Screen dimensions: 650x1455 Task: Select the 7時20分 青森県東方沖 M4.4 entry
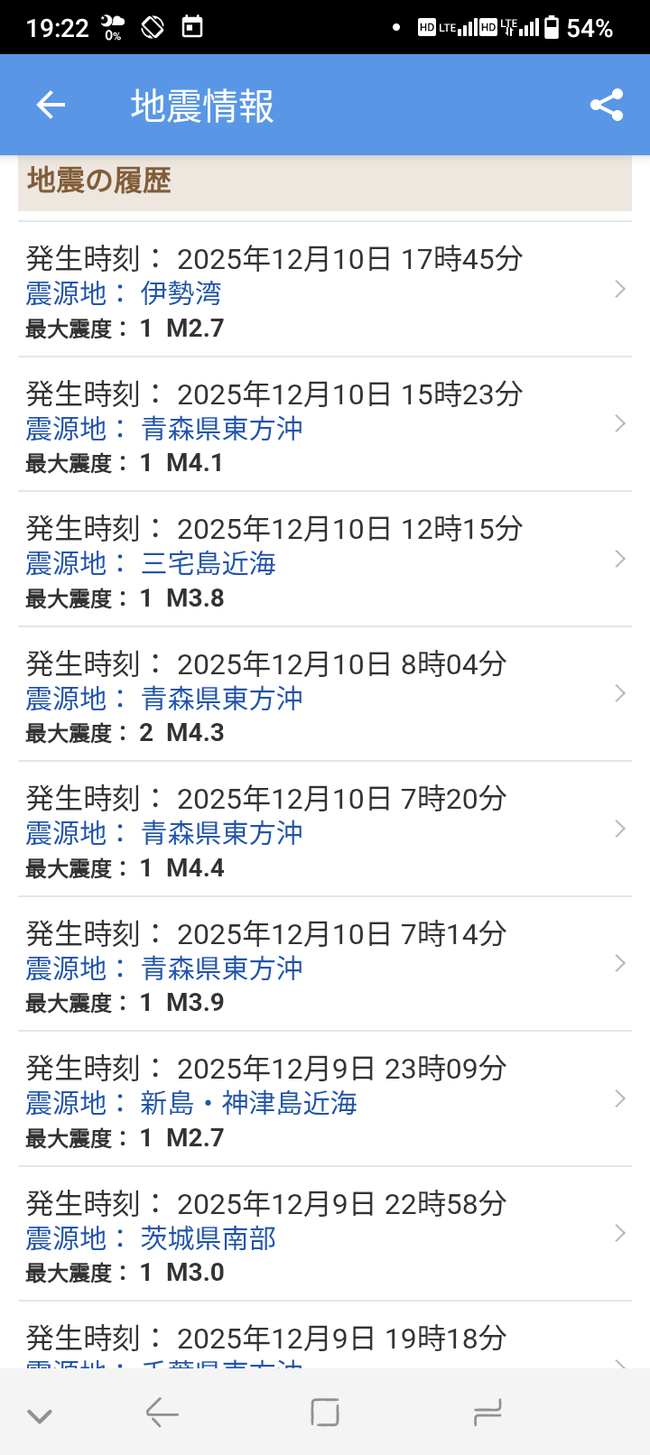[x=324, y=831]
